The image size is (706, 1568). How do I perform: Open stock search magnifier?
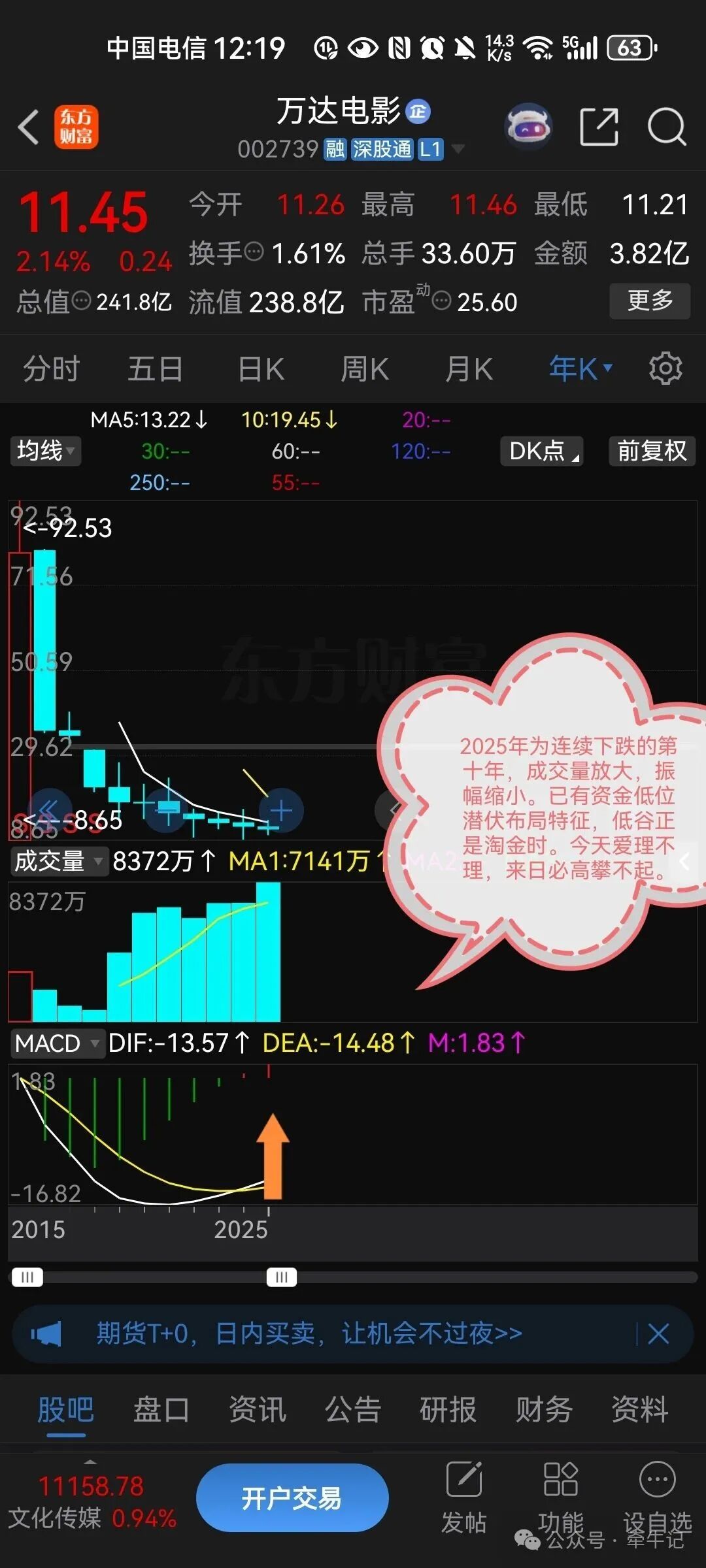click(666, 127)
